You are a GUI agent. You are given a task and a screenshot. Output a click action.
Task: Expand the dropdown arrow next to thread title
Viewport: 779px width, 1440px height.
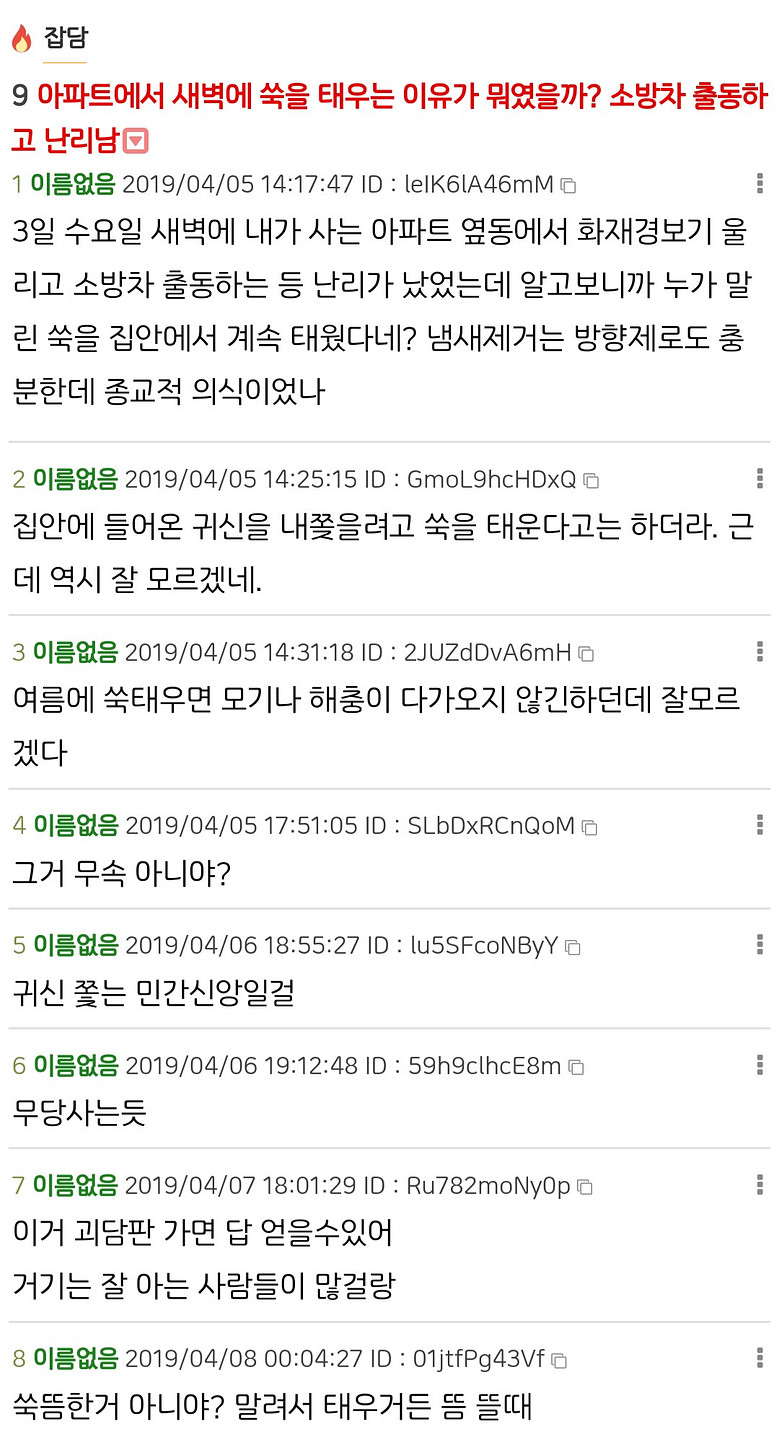pyautogui.click(x=135, y=141)
